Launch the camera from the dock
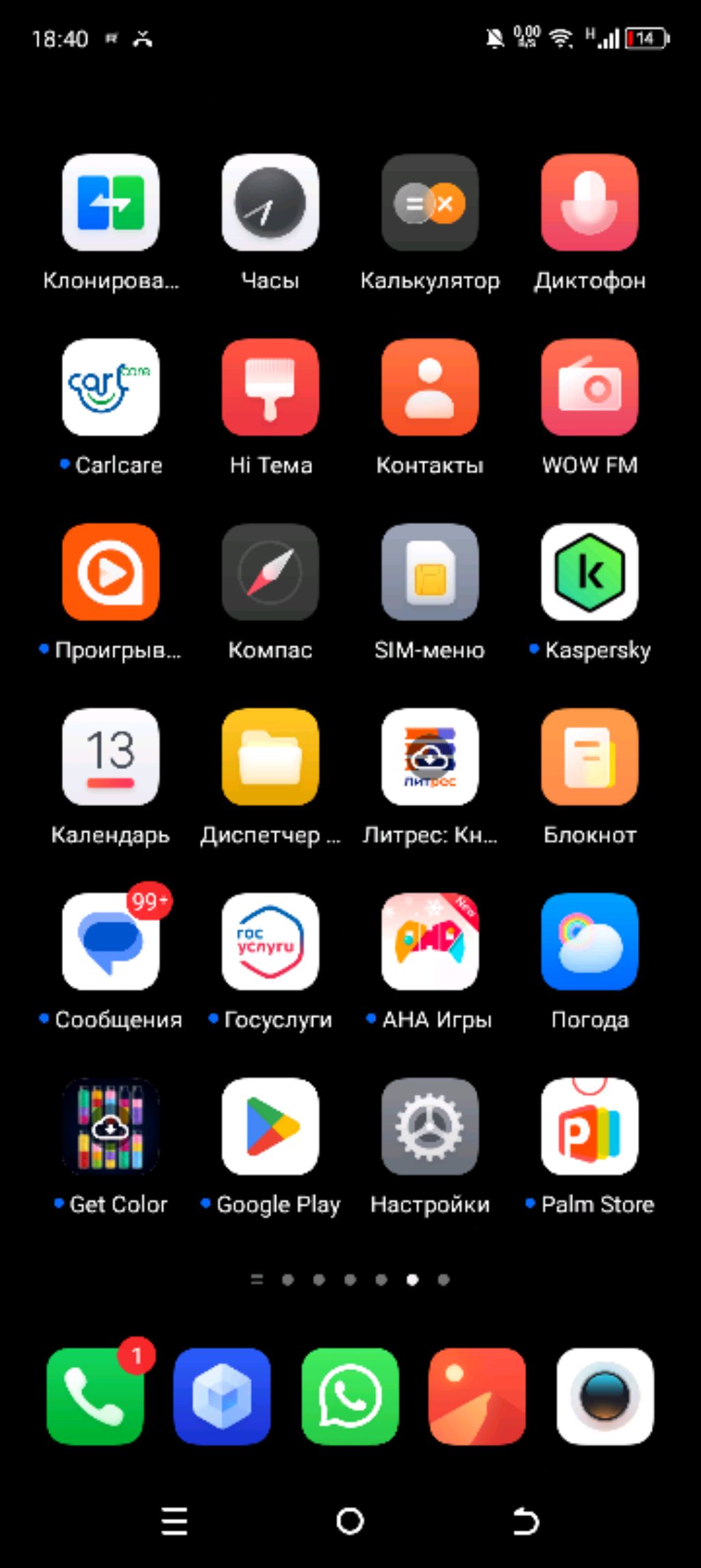701x1568 pixels. [604, 1396]
